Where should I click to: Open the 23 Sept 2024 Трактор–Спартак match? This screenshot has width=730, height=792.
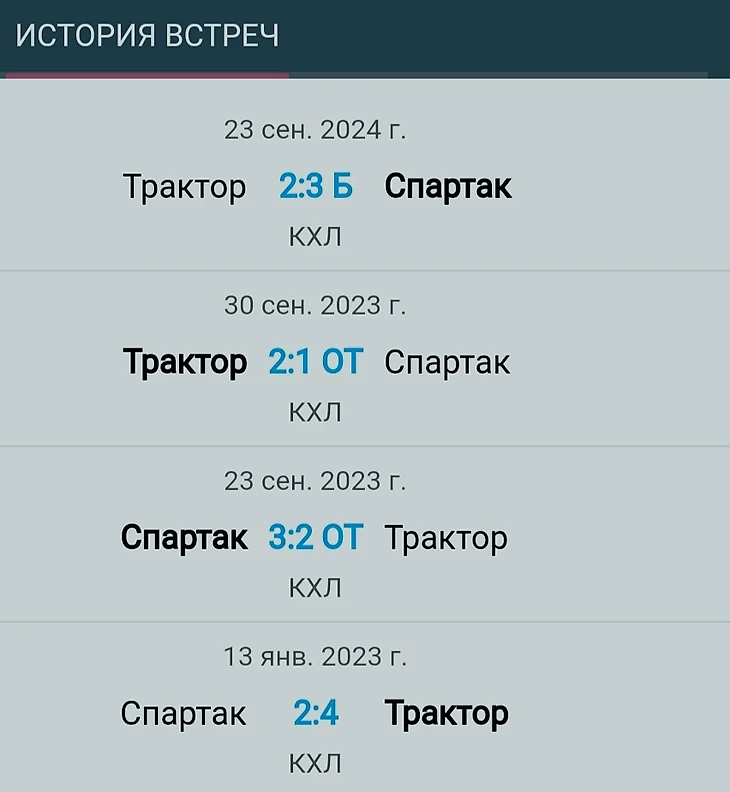click(316, 187)
